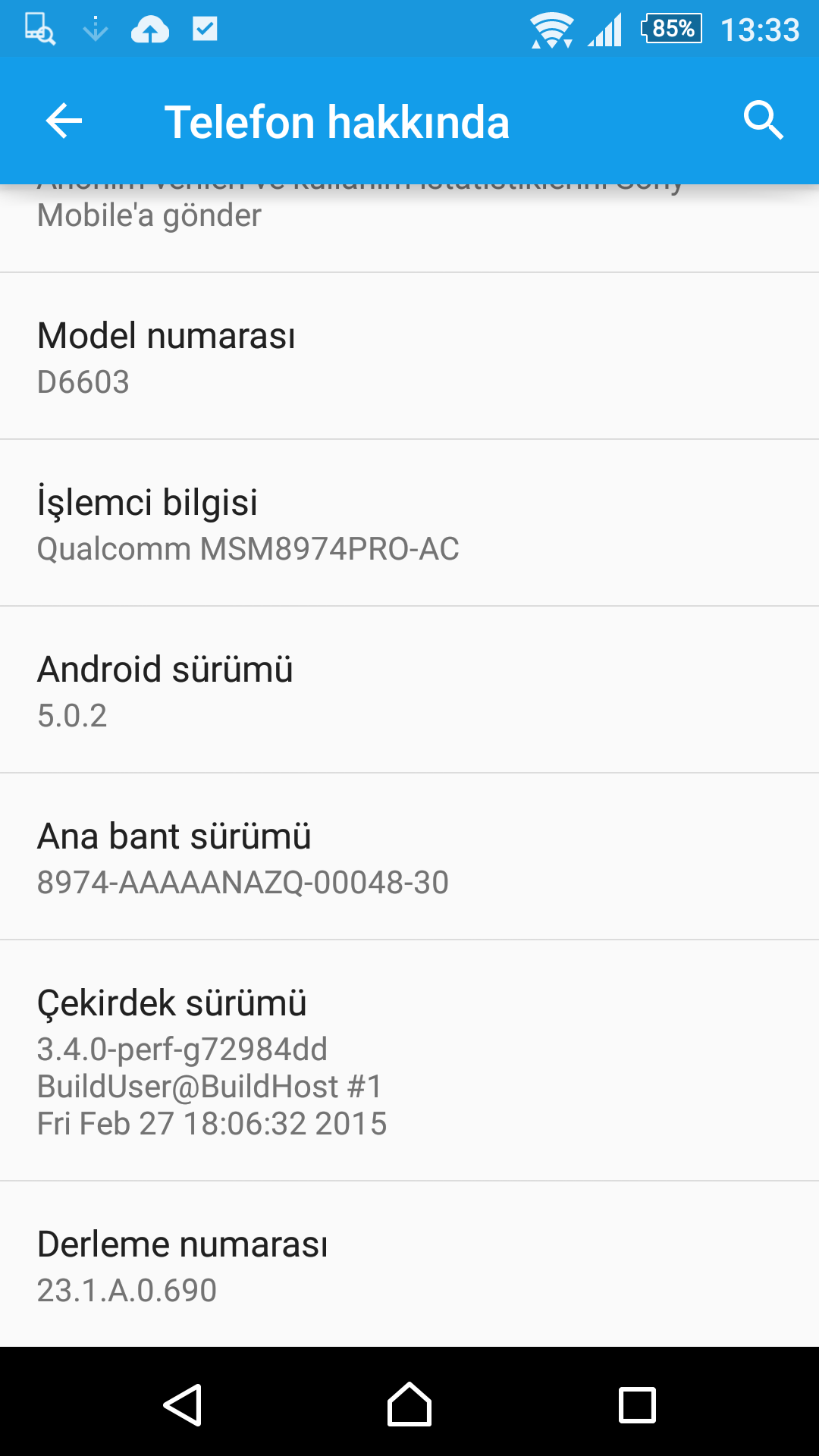Go back using the app bar arrow
Image resolution: width=819 pixels, height=1456 pixels.
64,121
